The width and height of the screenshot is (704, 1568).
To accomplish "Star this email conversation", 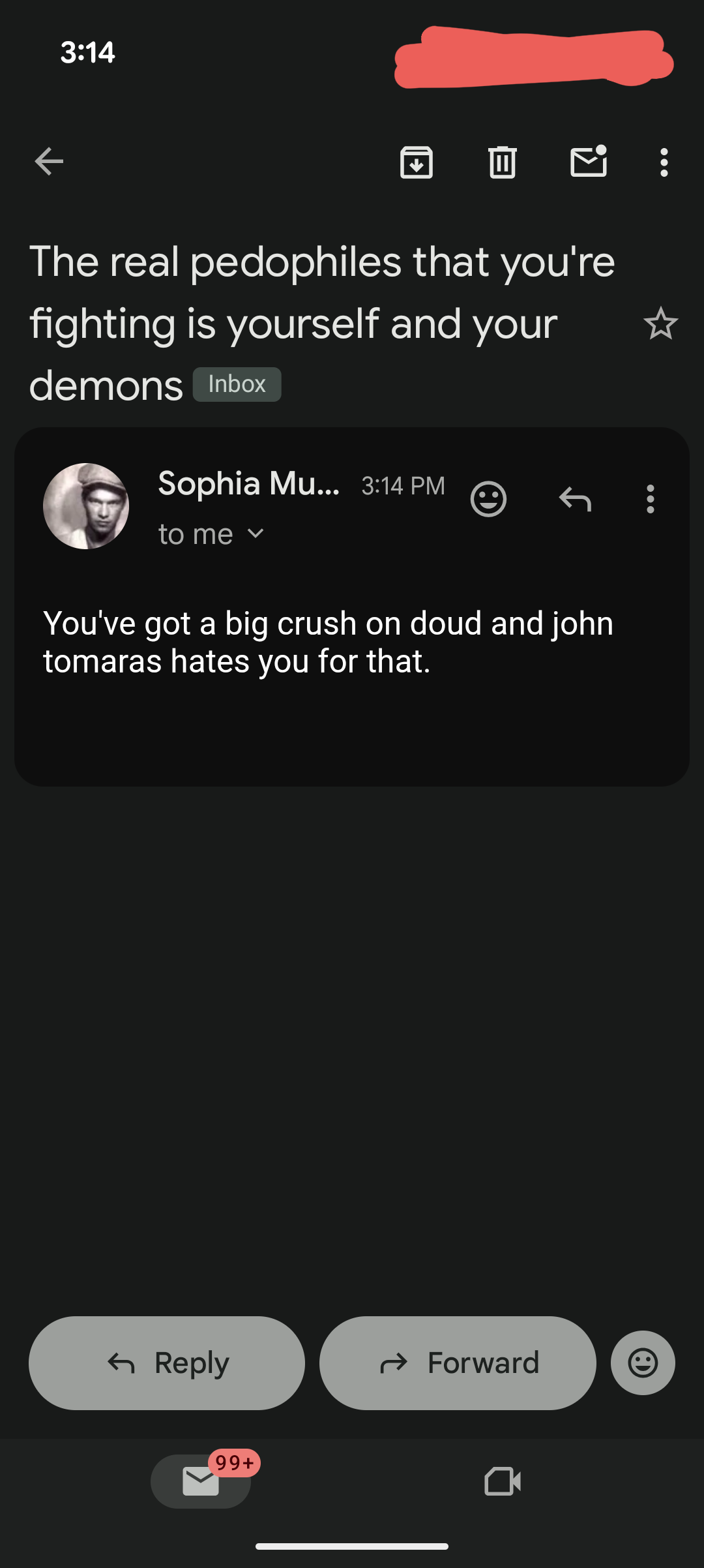I will [x=660, y=324].
